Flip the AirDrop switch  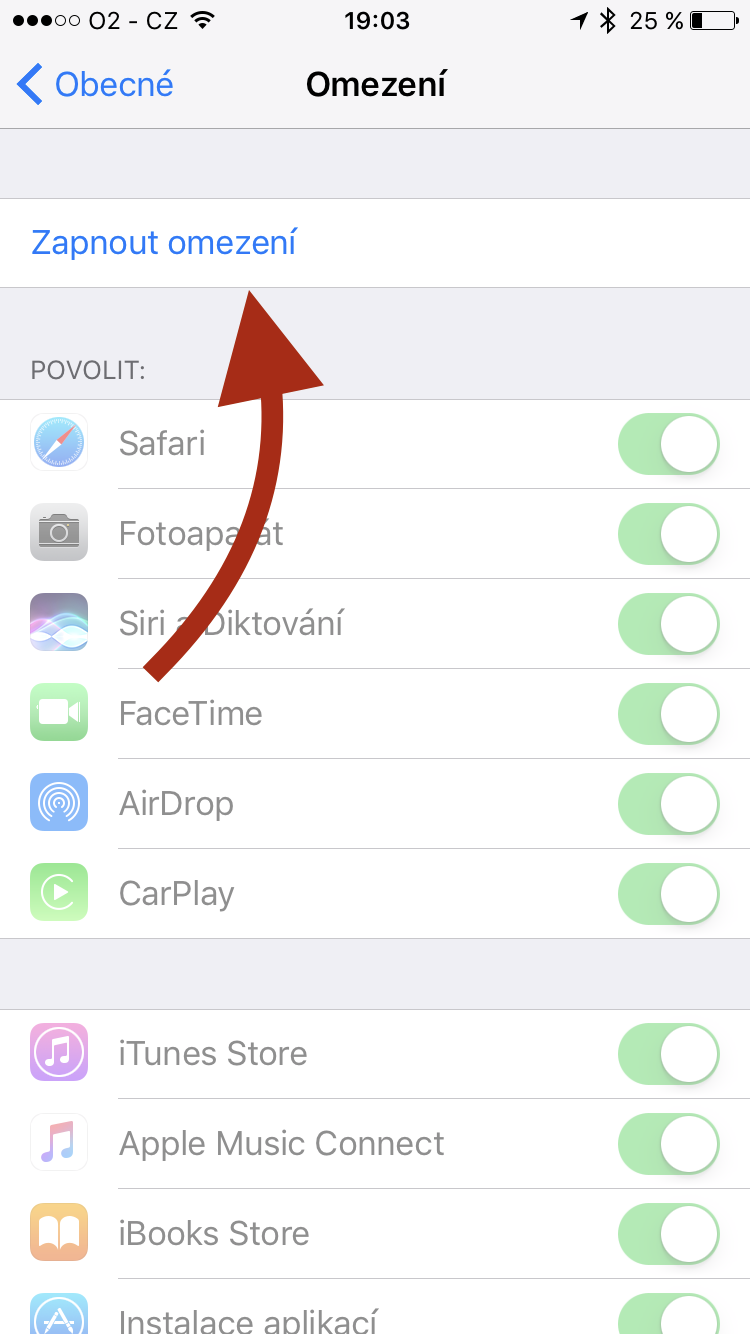(x=668, y=804)
